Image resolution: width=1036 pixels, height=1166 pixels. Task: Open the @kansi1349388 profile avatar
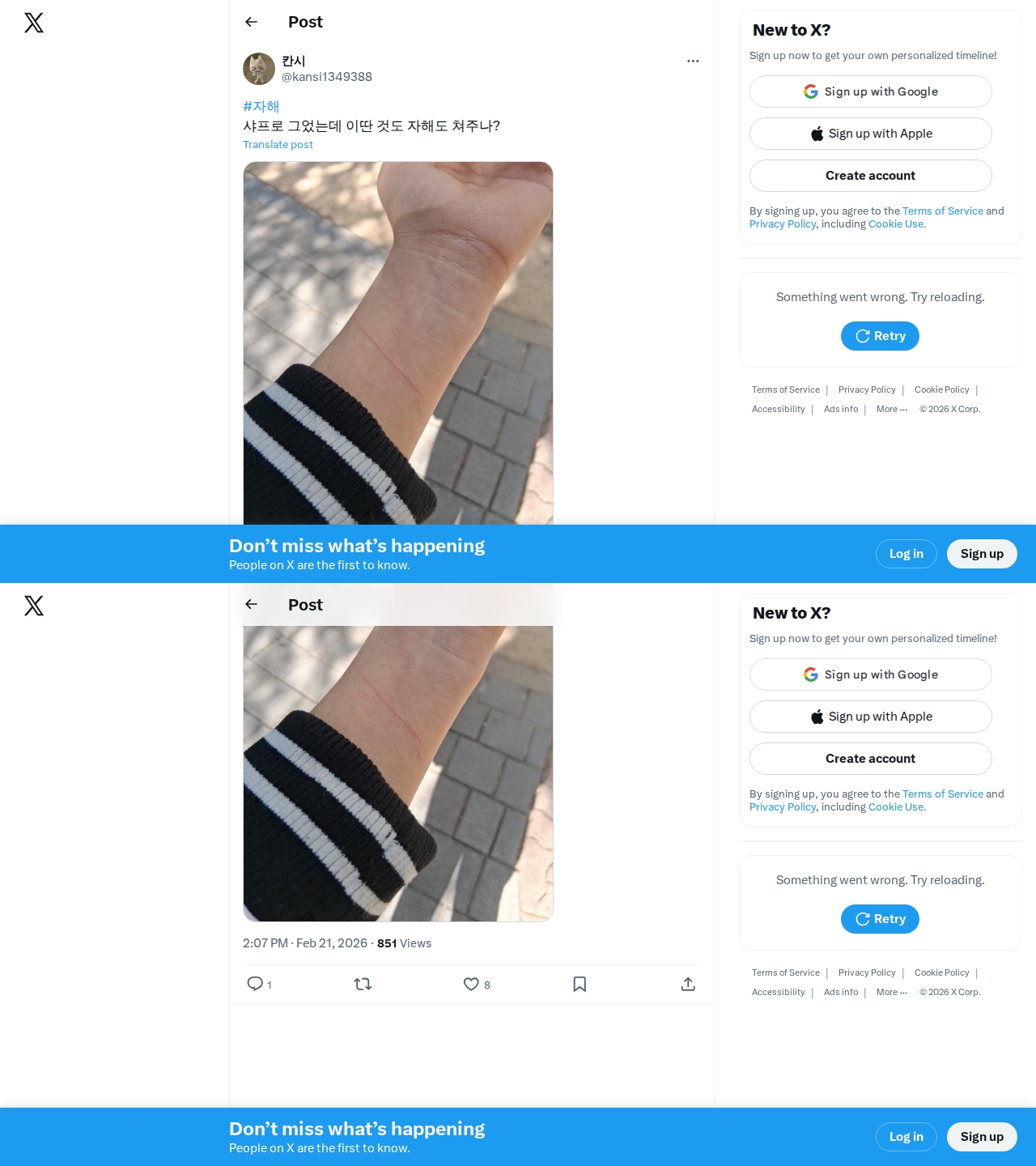[259, 69]
